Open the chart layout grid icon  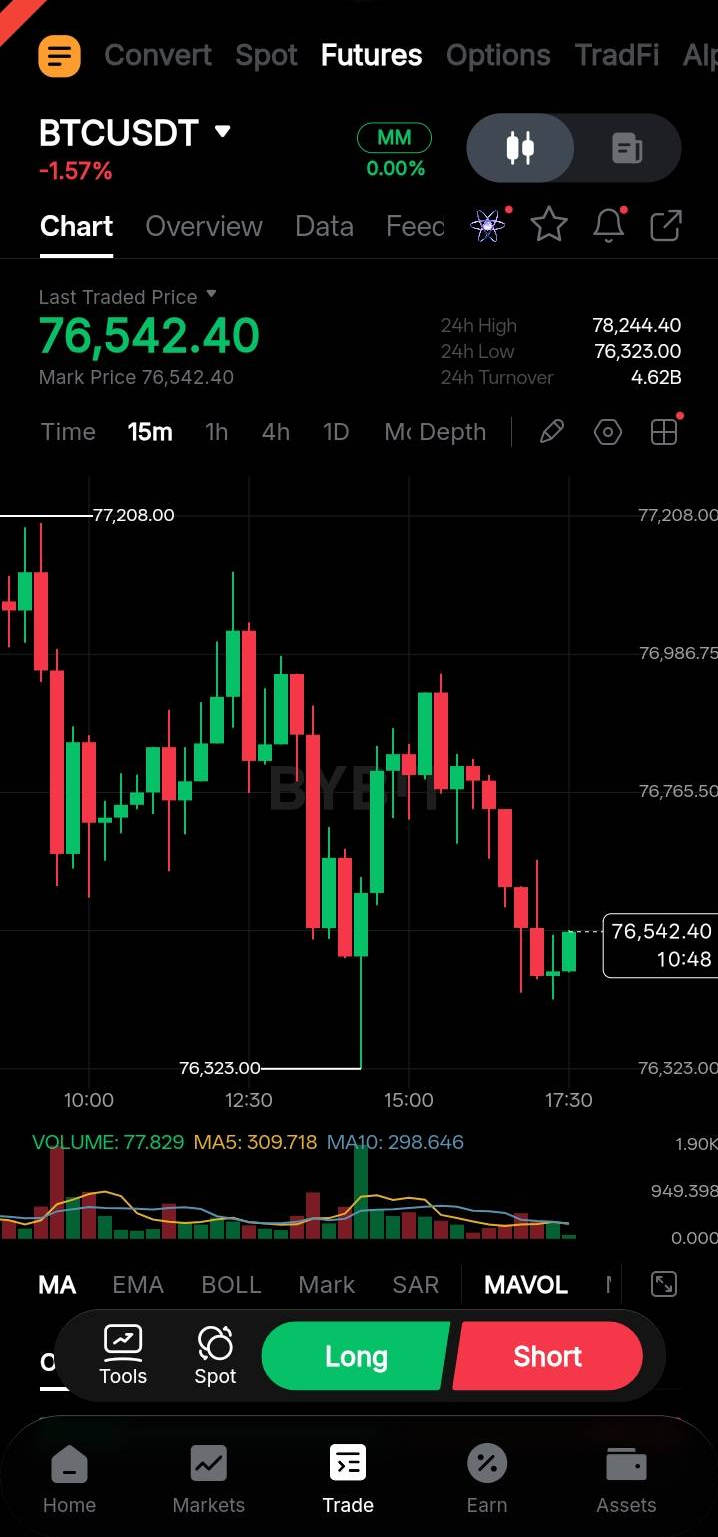(664, 432)
